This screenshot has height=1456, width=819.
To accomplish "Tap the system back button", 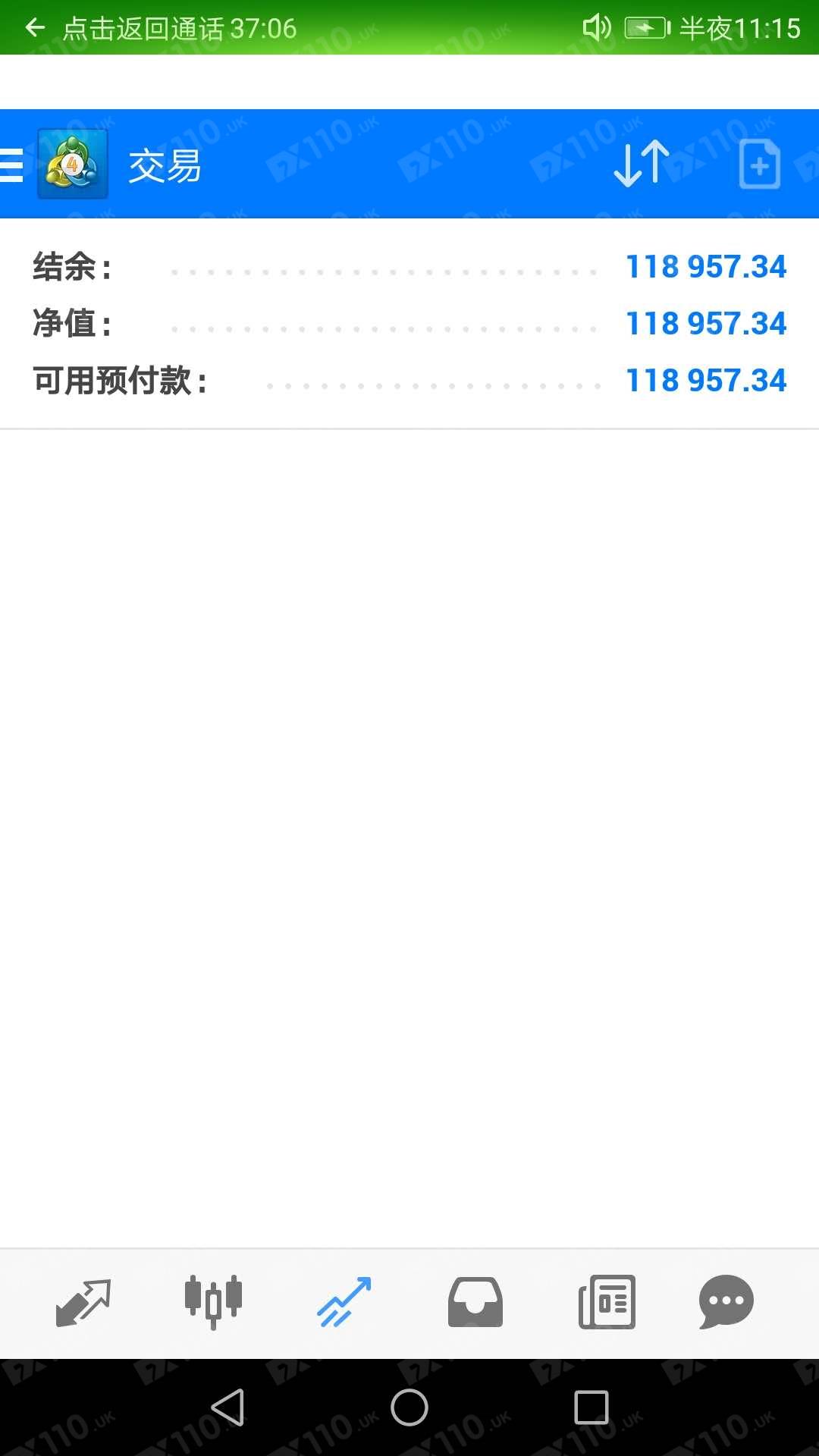I will coord(227,1407).
